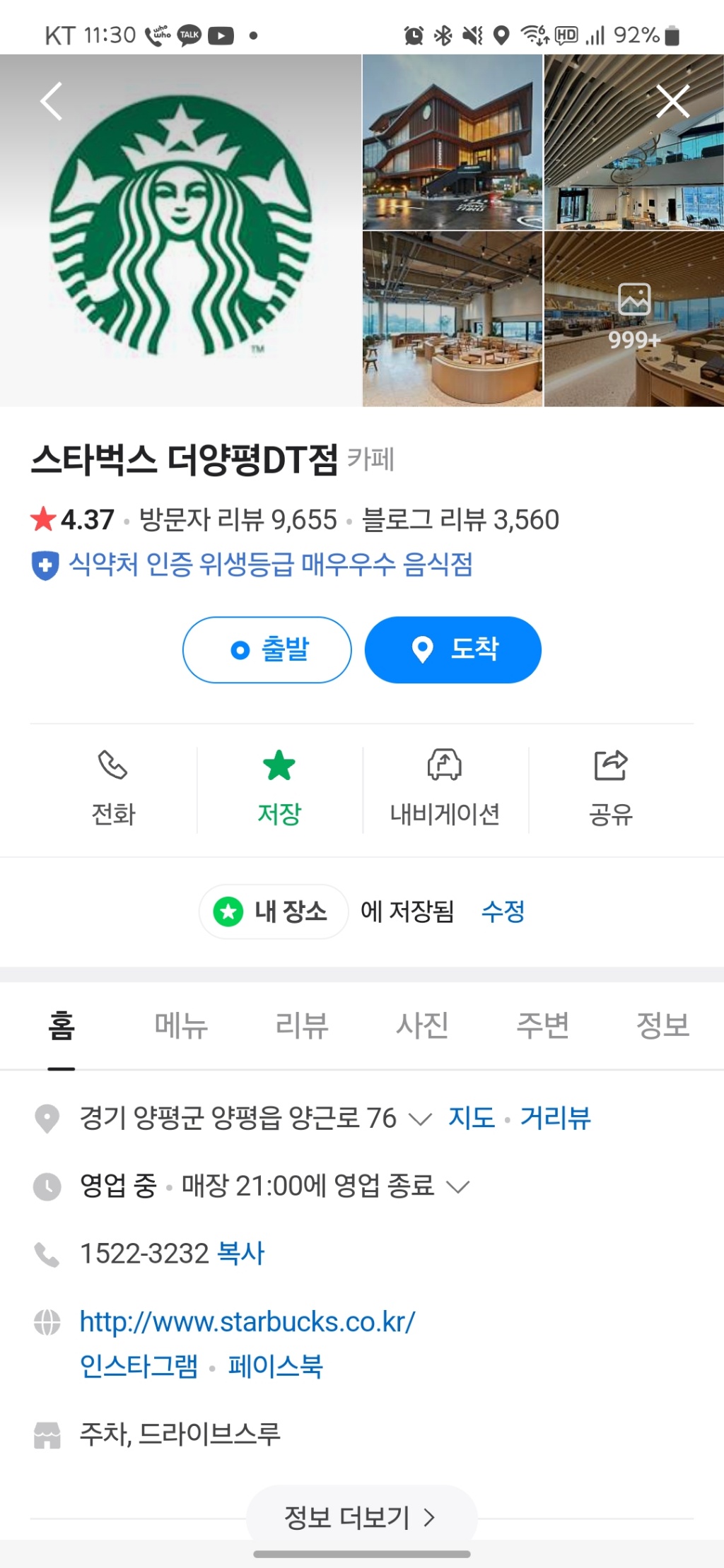Share this place with 공유
The image size is (724, 1568).
(x=611, y=789)
